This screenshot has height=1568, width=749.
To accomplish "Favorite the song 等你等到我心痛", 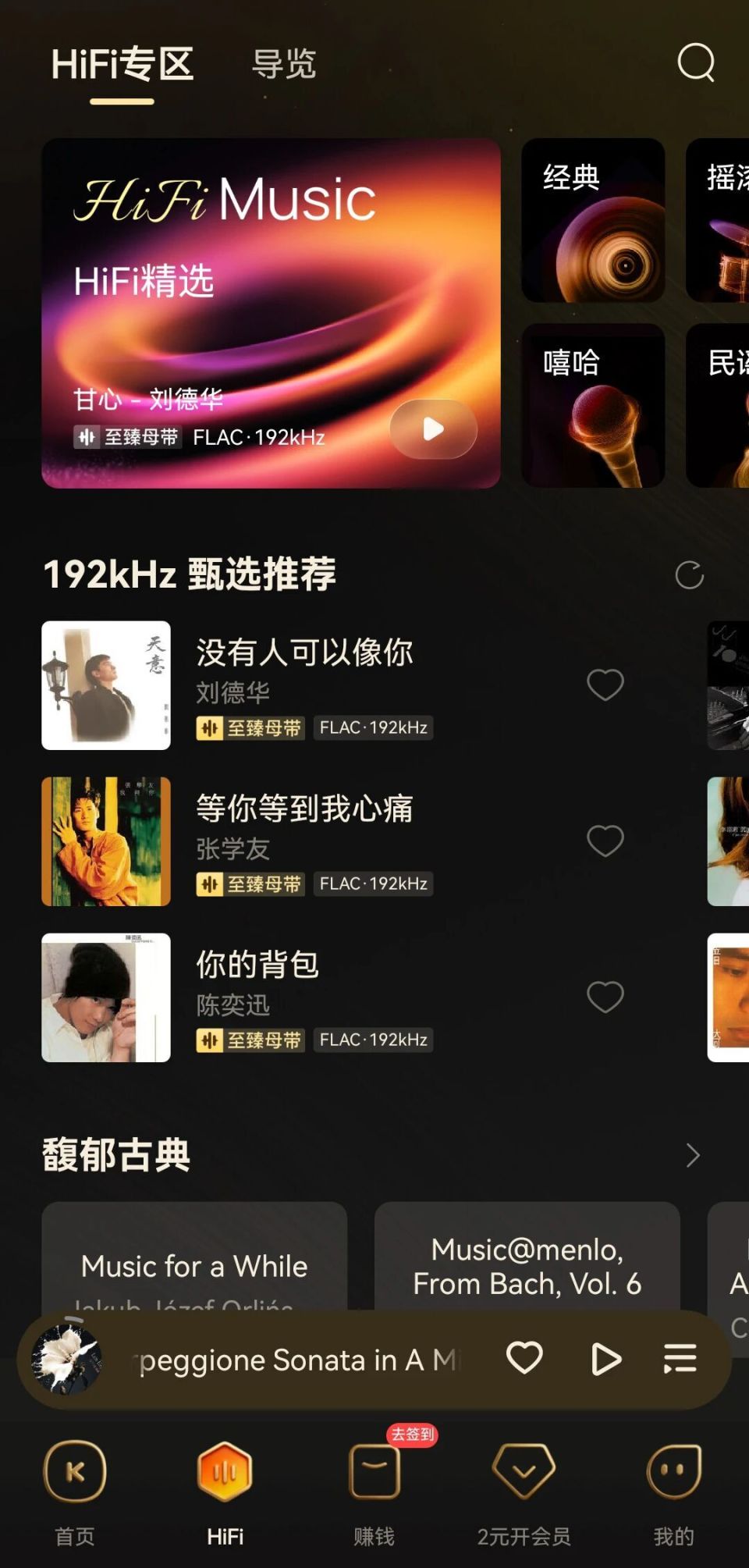I will click(605, 841).
